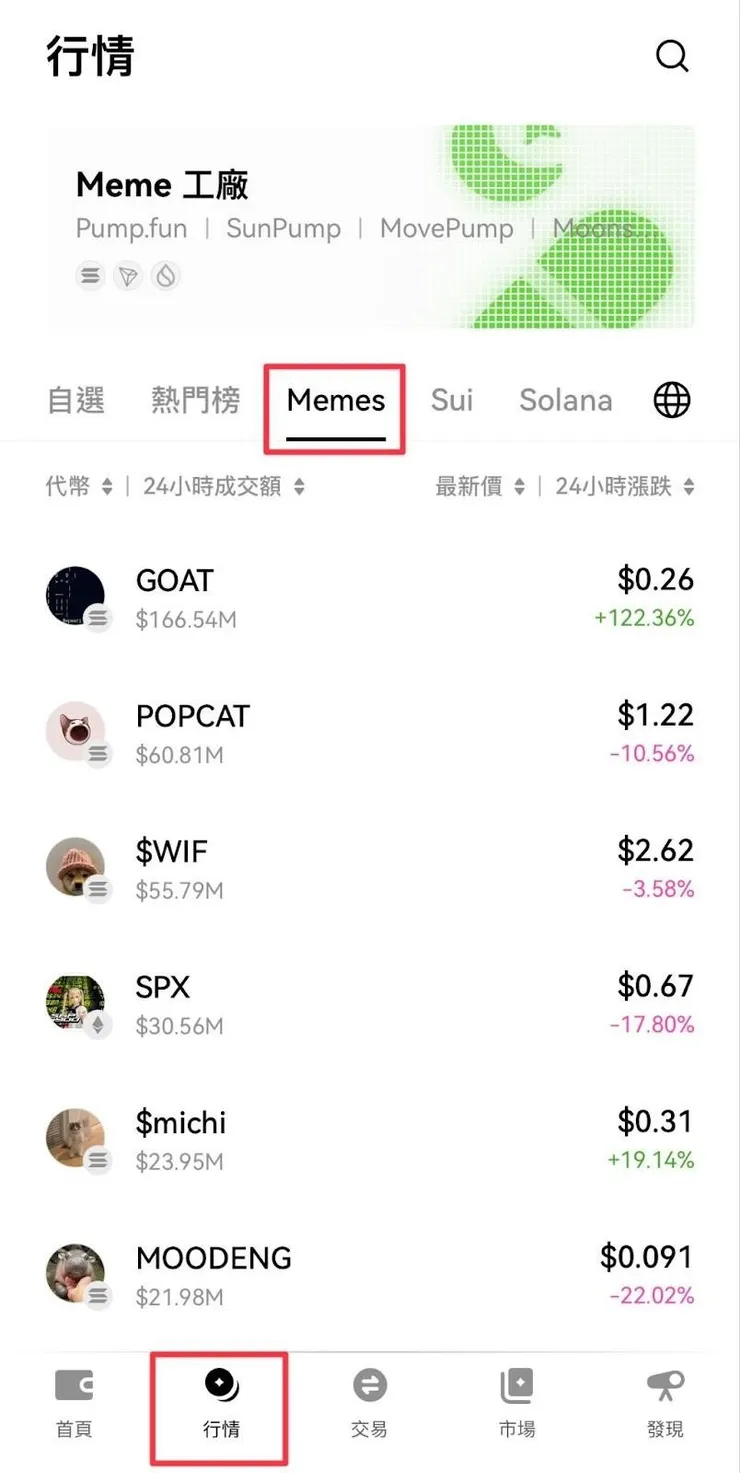This screenshot has width=740, height=1473.
Task: Open the $WIF token row
Action: coord(370,867)
